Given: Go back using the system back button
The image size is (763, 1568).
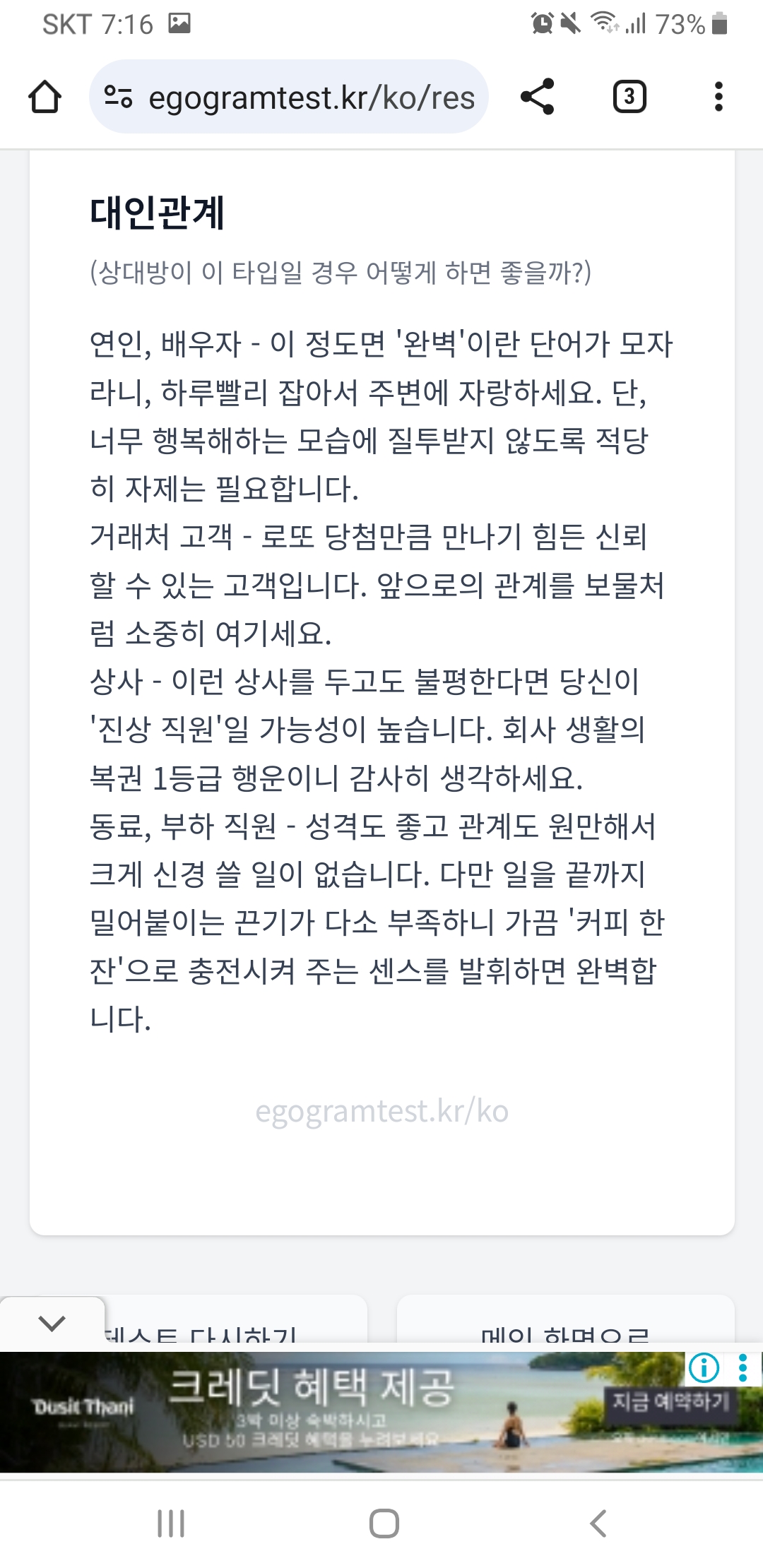Looking at the screenshot, I should coord(598,1524).
